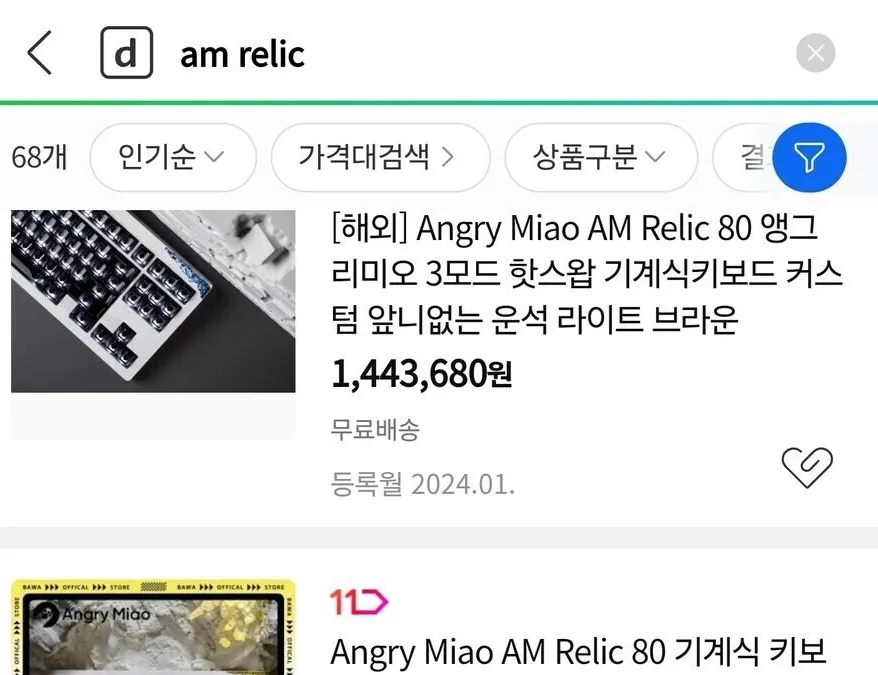Clear the search text

click(815, 53)
